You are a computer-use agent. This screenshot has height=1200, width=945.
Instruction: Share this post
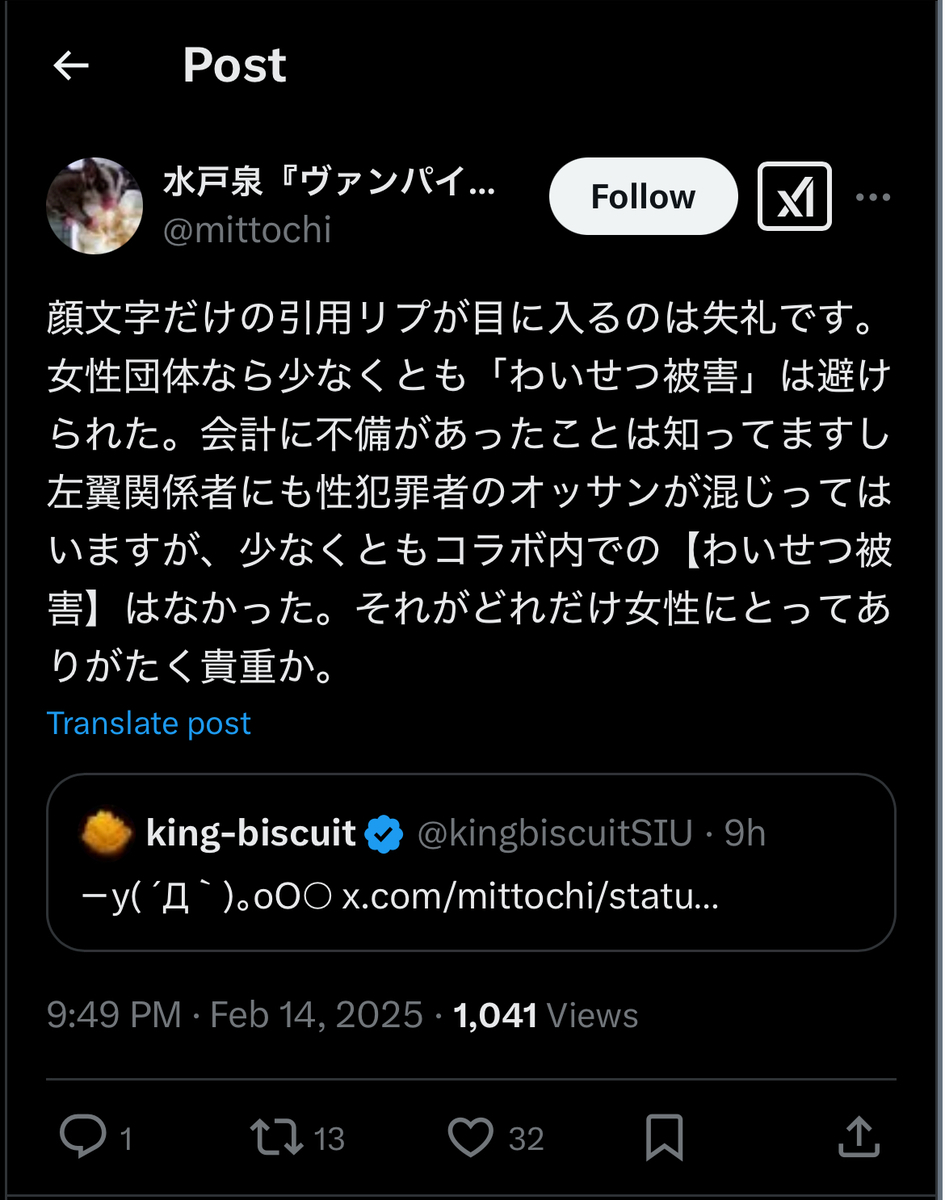[x=857, y=1137]
